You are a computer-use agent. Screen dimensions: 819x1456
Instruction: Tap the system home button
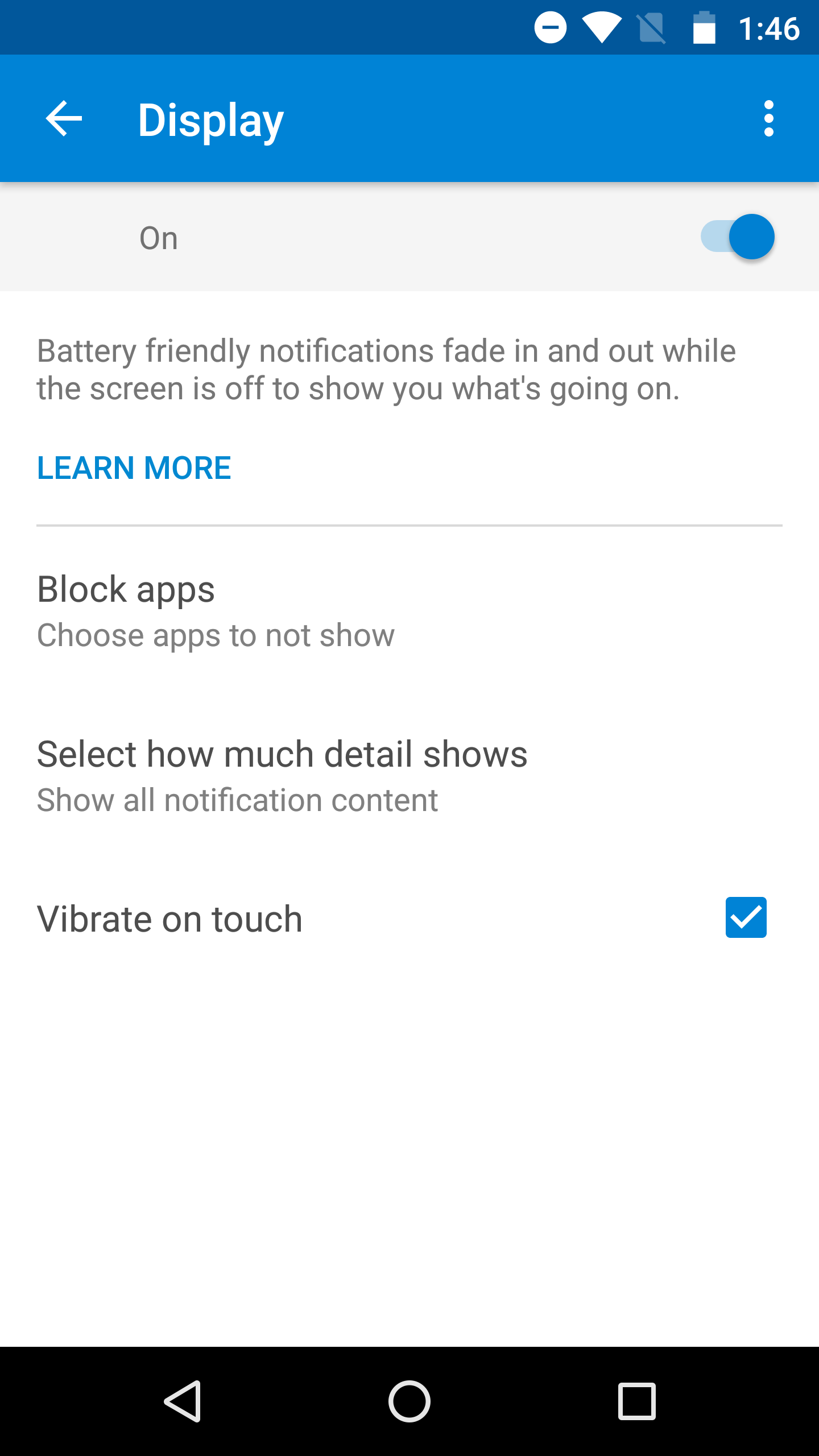pyautogui.click(x=409, y=1401)
